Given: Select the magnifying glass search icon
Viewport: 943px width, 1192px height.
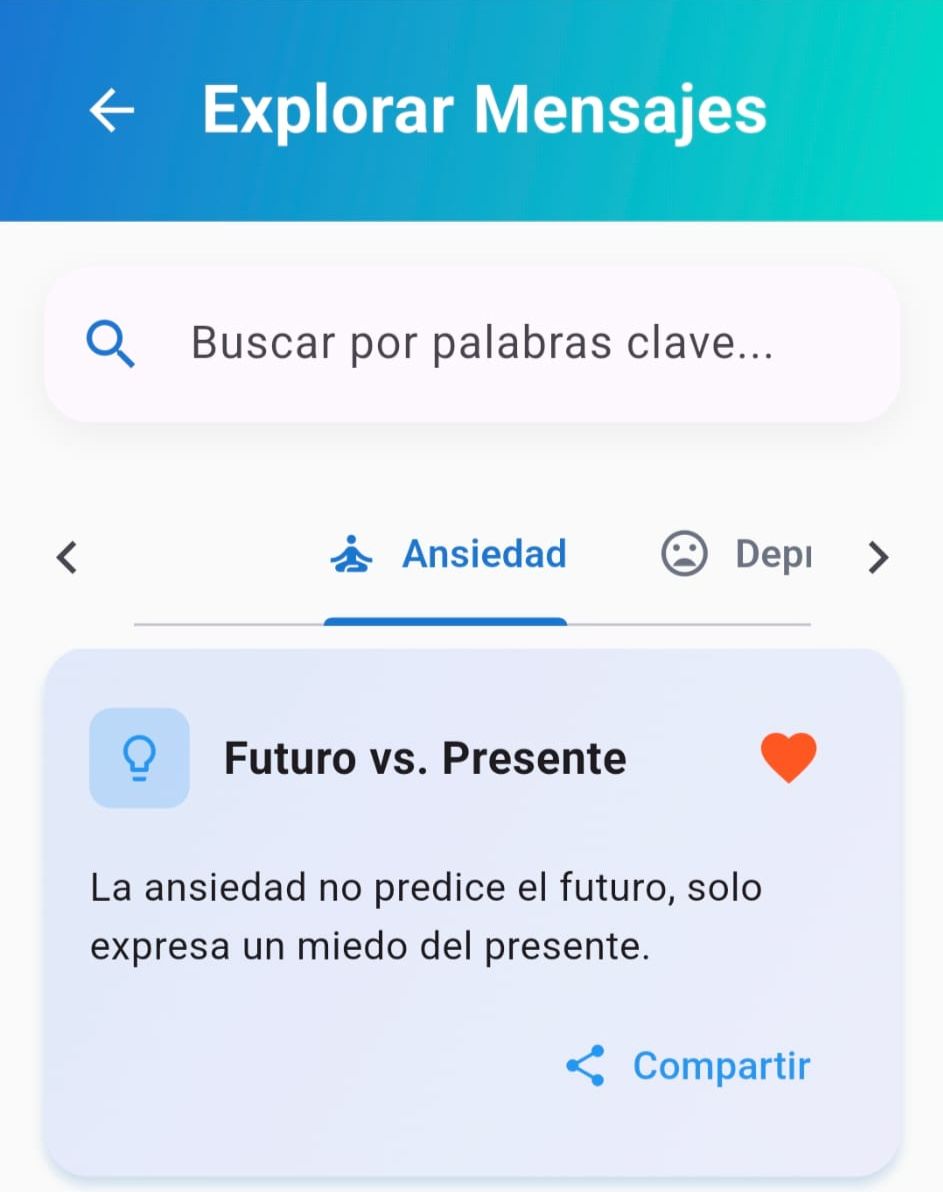Looking at the screenshot, I should point(110,343).
